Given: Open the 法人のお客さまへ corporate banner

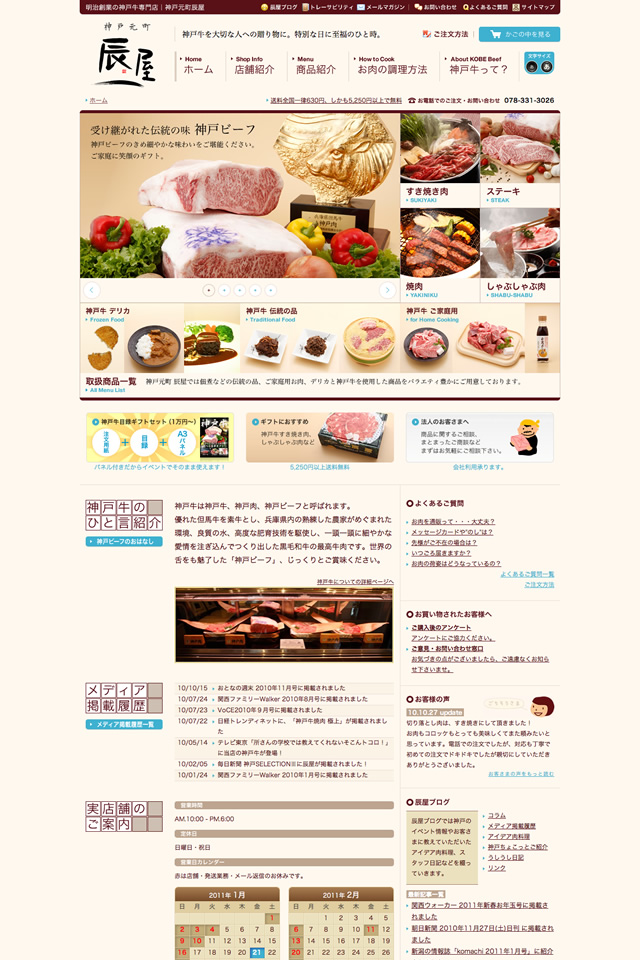Looking at the screenshot, I should point(480,437).
